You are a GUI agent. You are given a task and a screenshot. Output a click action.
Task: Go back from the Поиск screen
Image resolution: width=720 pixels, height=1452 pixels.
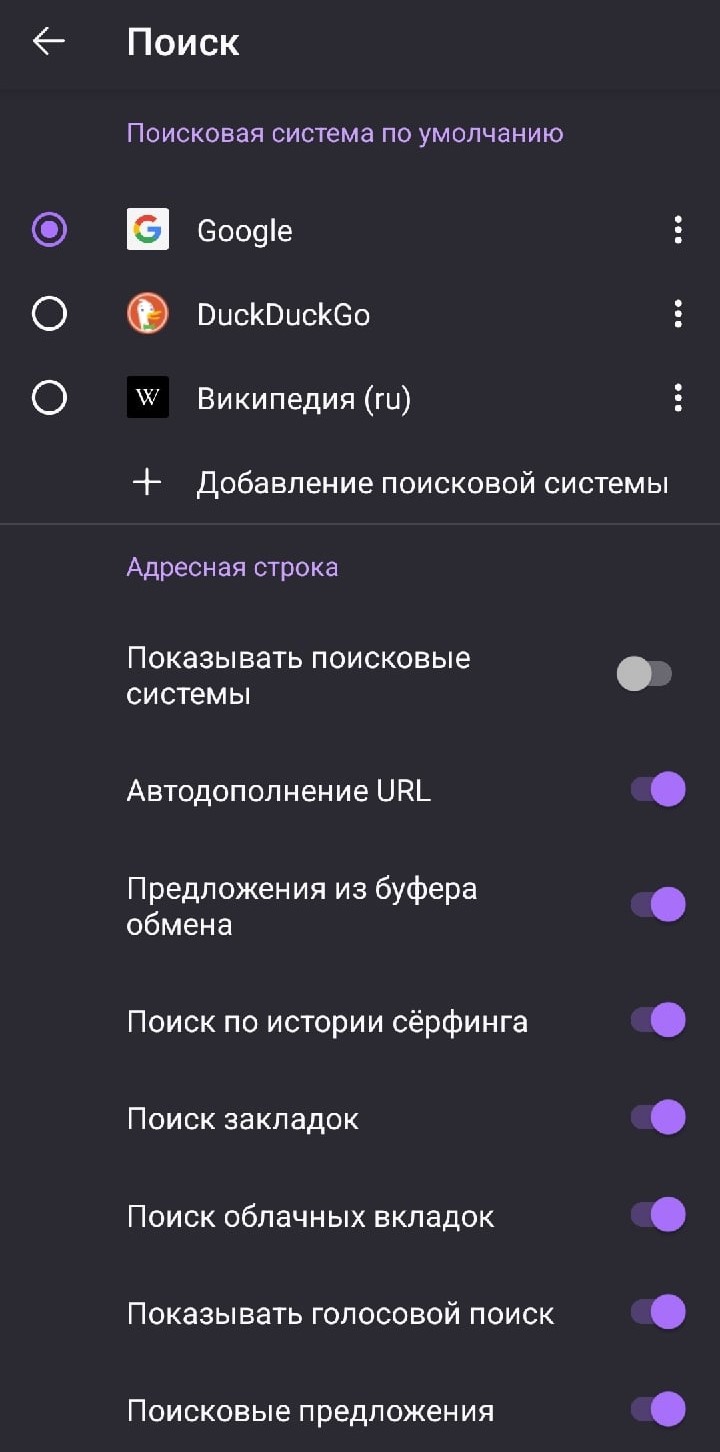pos(48,41)
